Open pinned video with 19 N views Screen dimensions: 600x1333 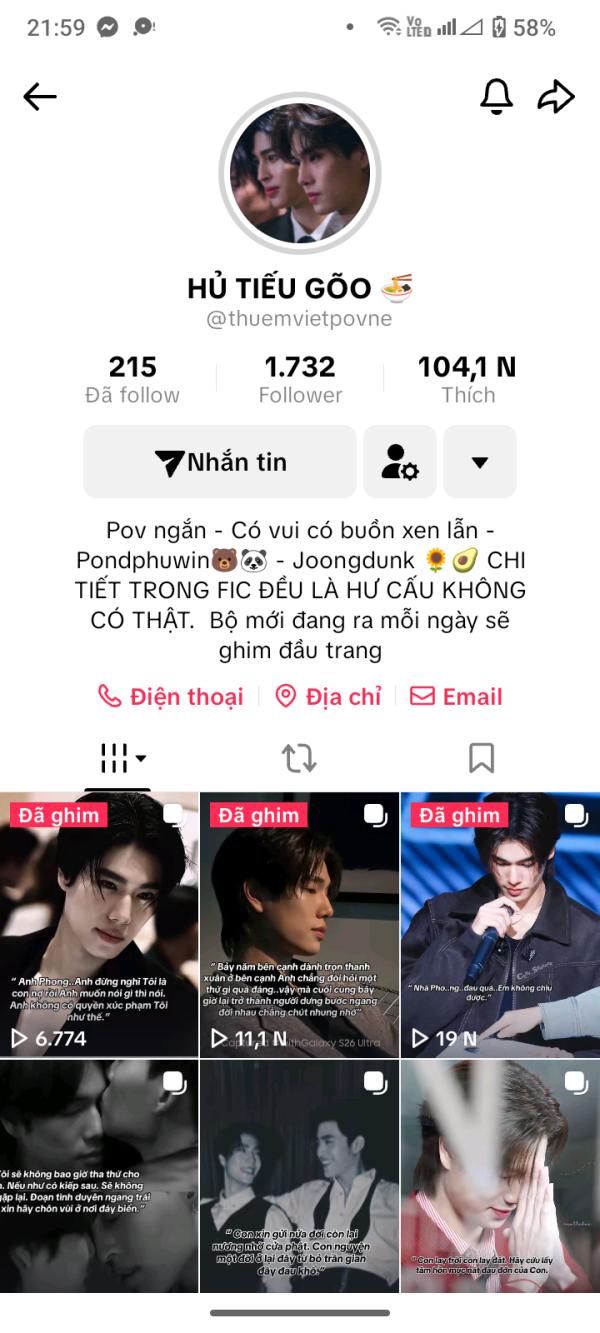tap(500, 925)
